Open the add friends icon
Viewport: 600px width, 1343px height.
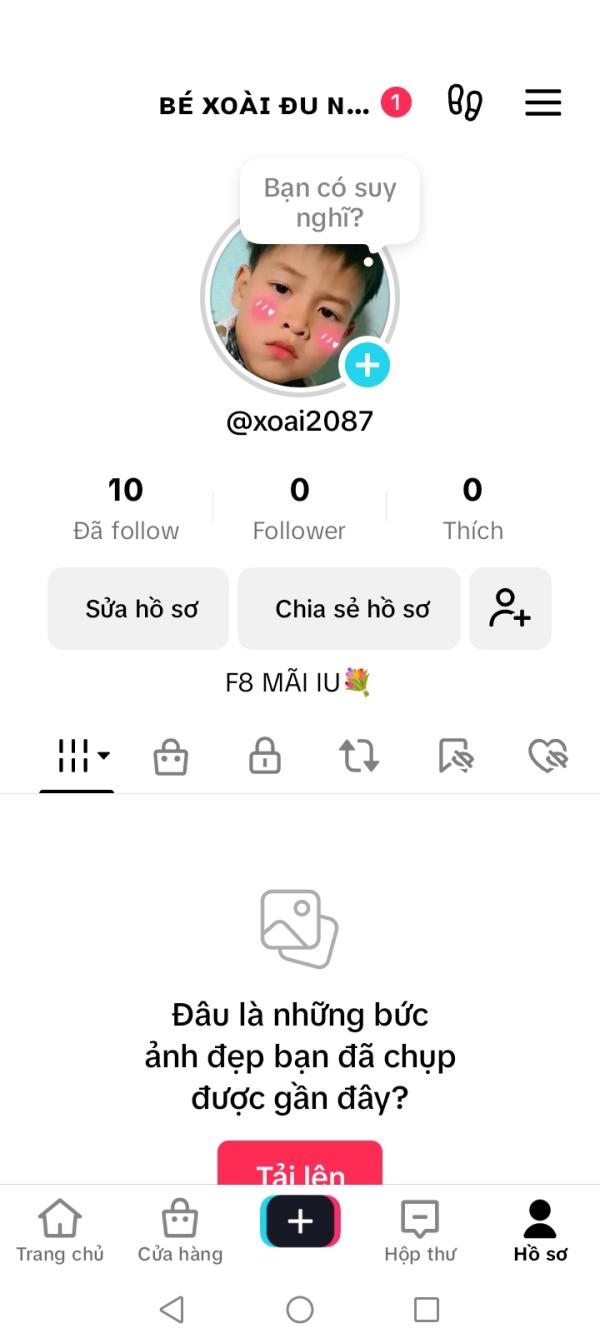tap(510, 609)
